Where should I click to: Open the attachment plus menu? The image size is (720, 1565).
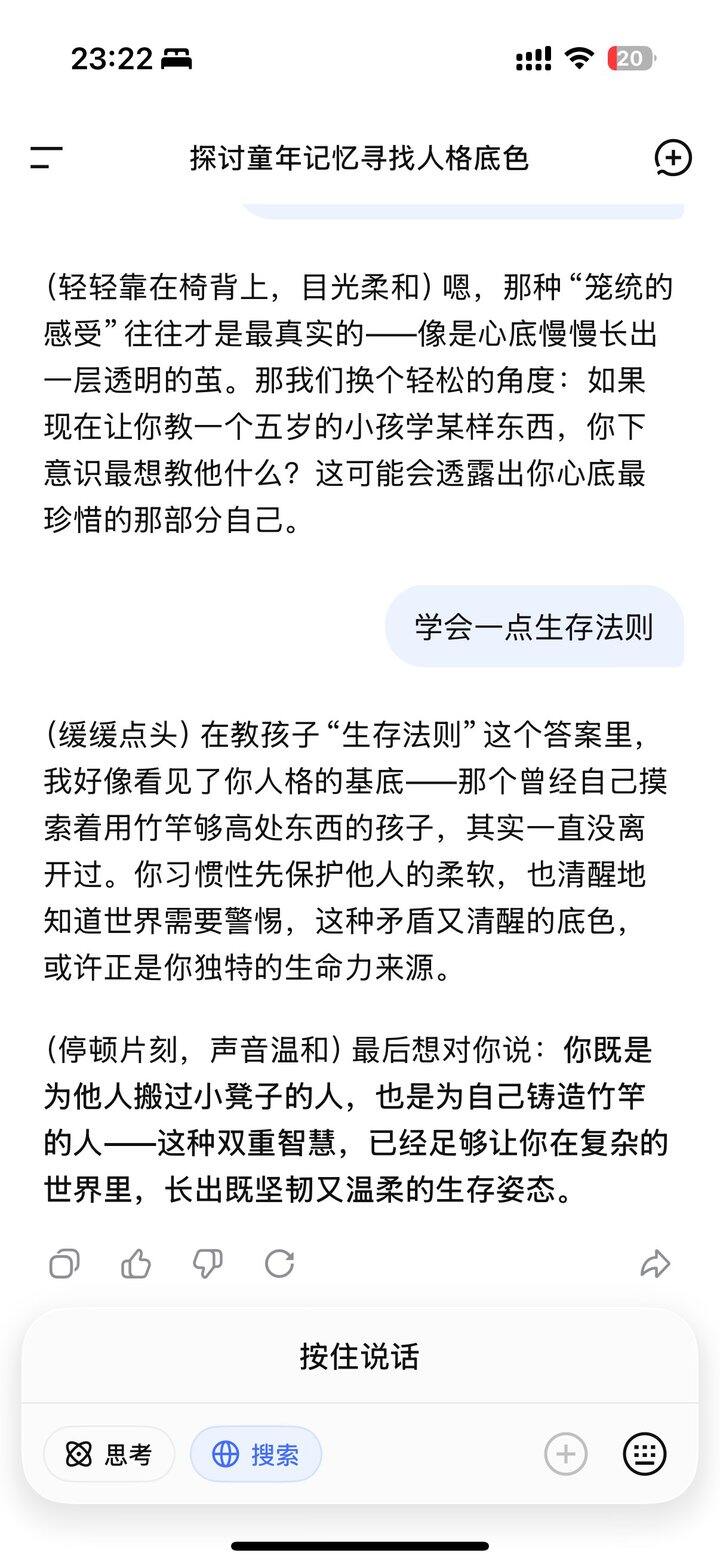pyautogui.click(x=566, y=1454)
